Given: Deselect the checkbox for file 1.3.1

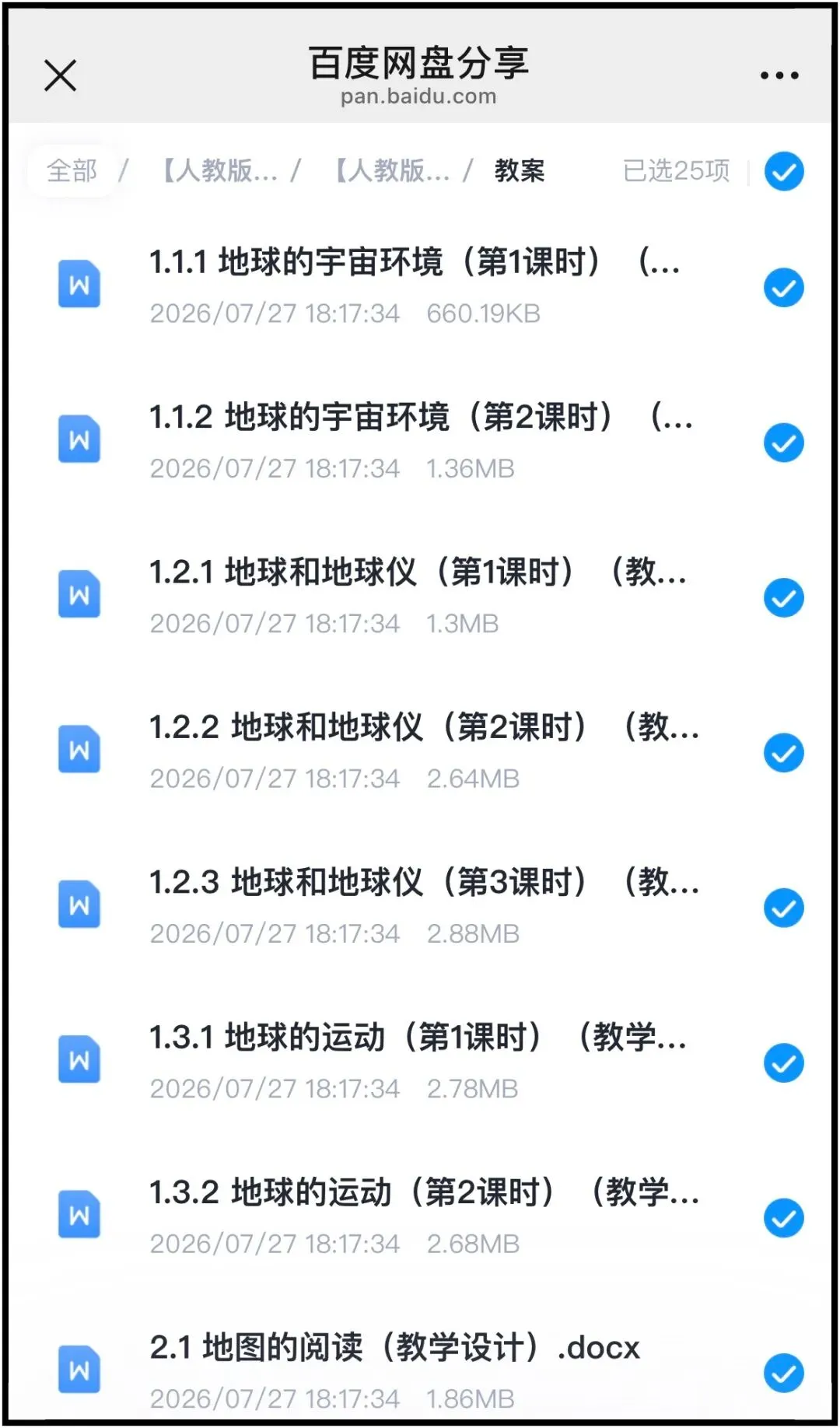Looking at the screenshot, I should (783, 1062).
